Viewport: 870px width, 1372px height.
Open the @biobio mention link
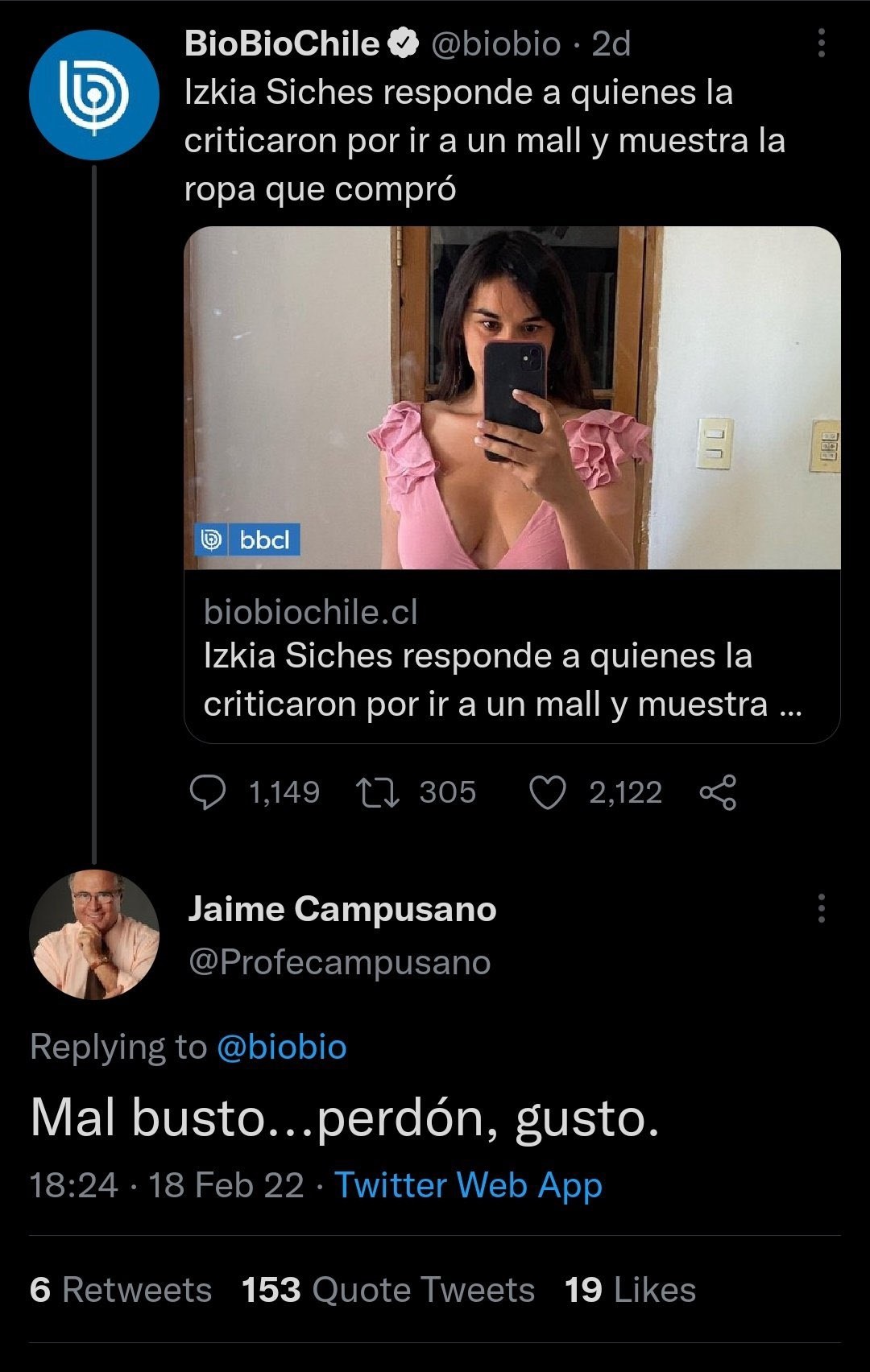[x=282, y=1047]
